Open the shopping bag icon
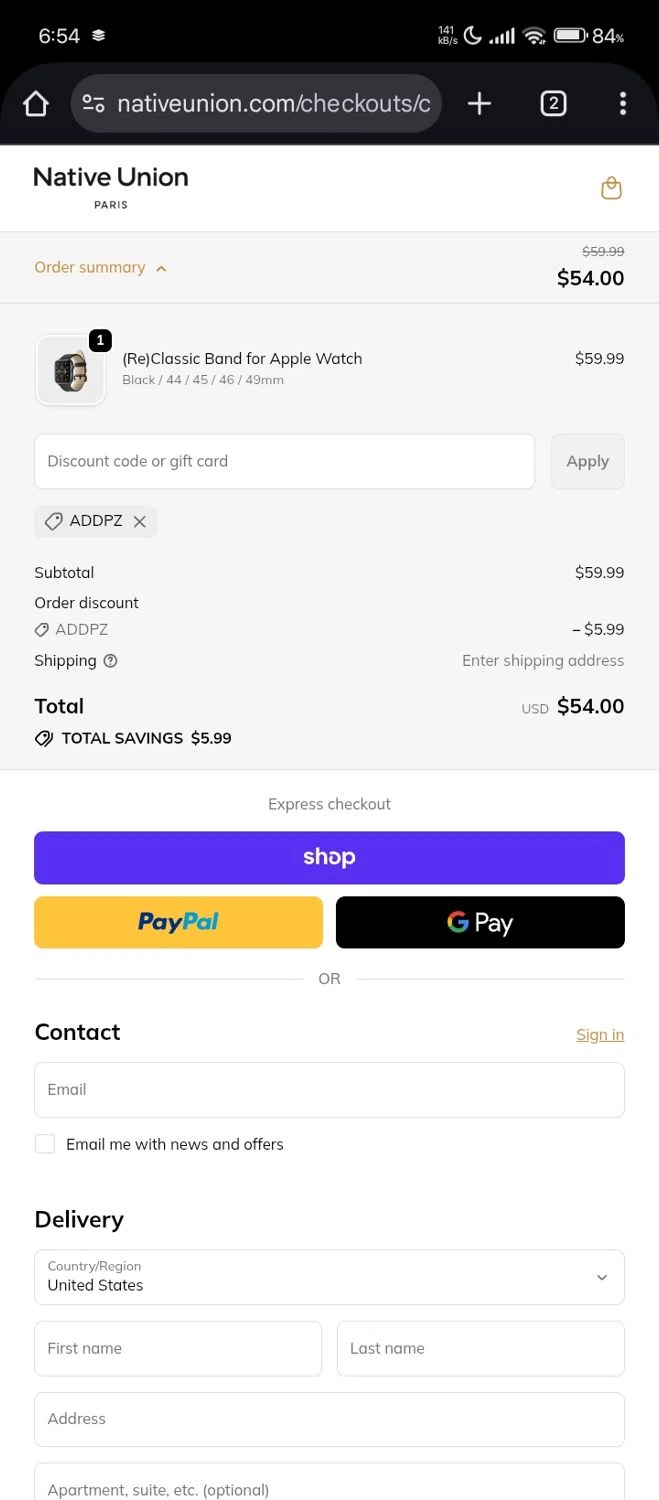The height and width of the screenshot is (1500, 659). 611,188
